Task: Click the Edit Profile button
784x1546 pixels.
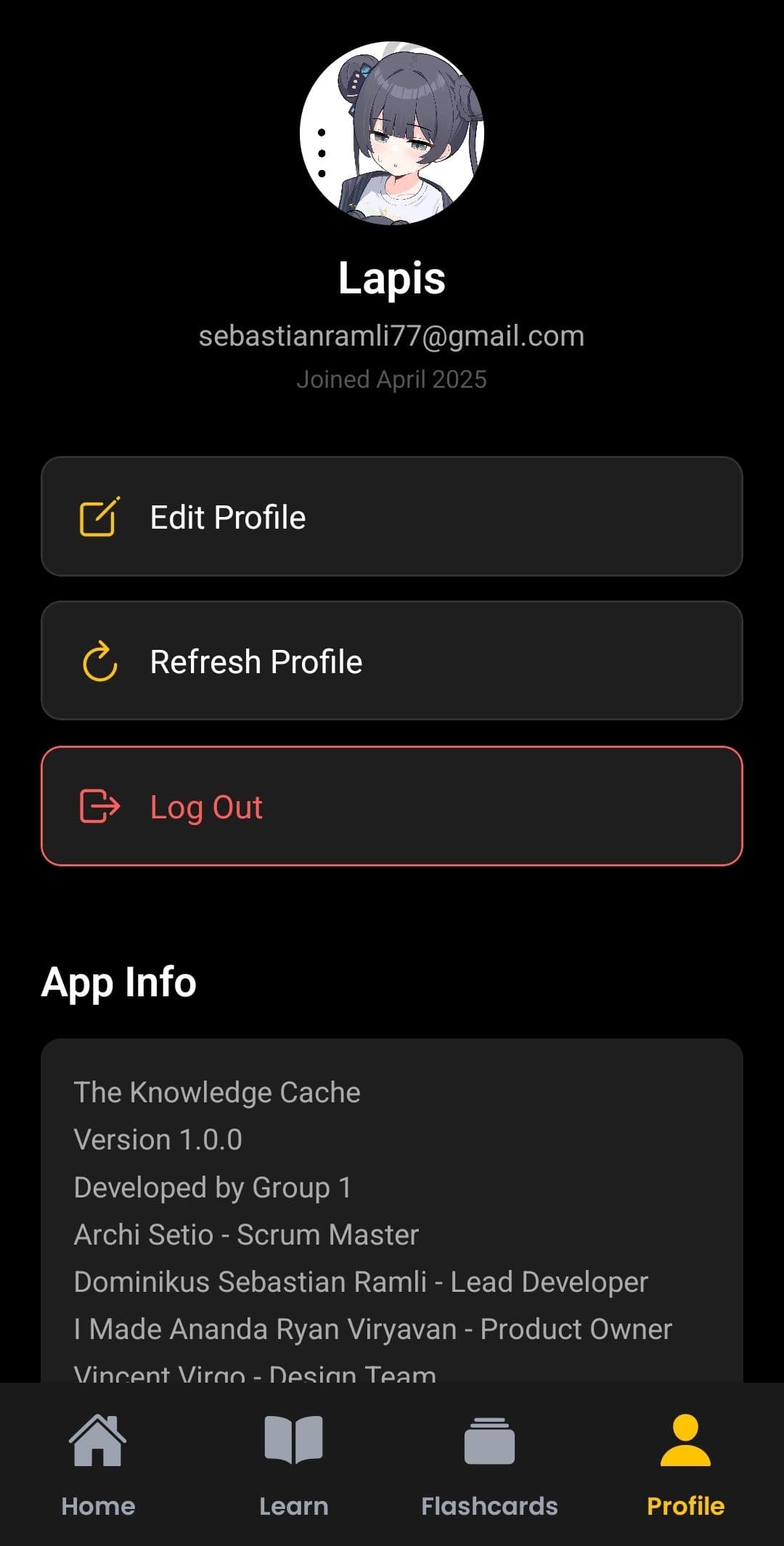Action: click(x=392, y=516)
